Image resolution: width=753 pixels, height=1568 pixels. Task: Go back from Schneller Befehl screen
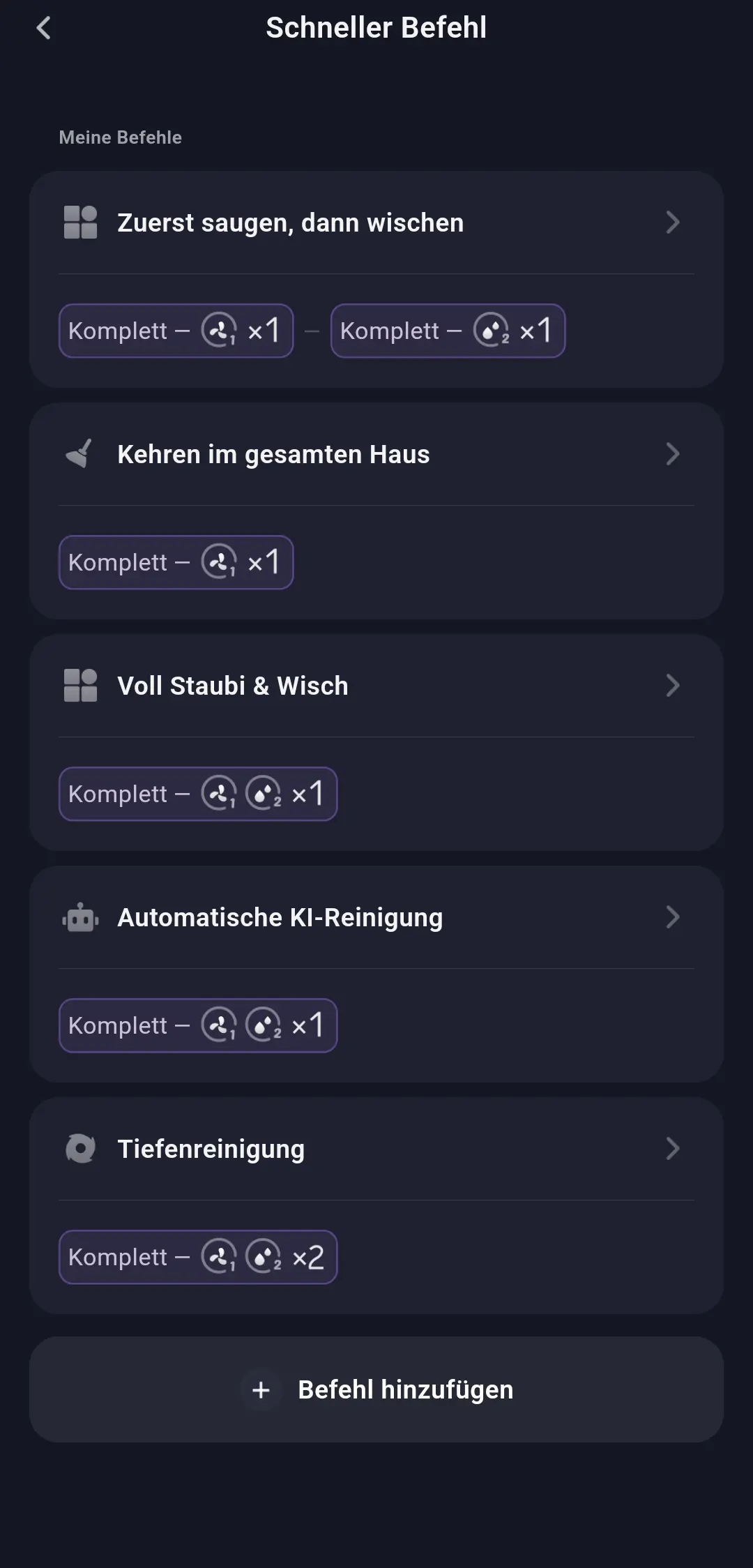point(43,29)
